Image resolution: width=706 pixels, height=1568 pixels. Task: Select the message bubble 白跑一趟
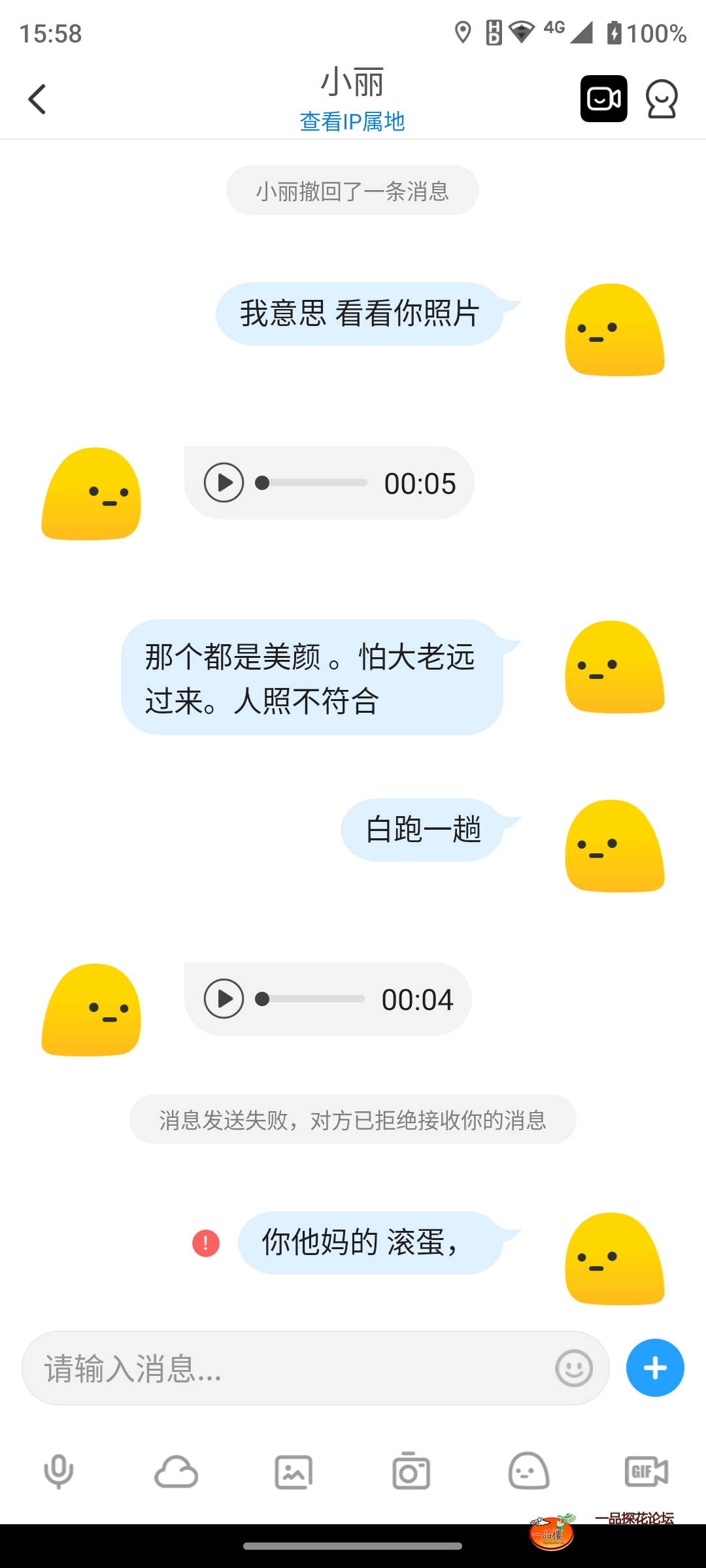pos(423,830)
